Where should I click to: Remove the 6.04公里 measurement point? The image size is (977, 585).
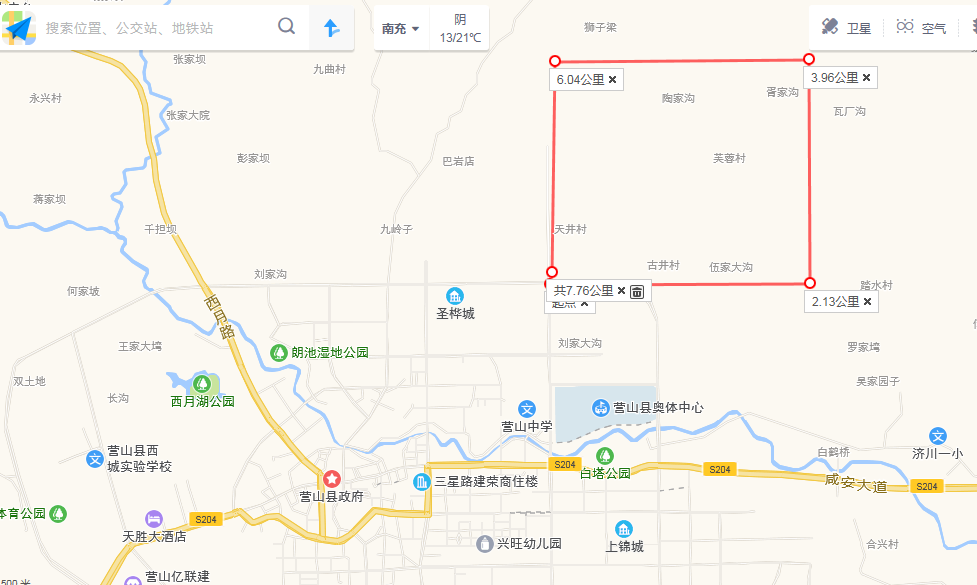click(612, 79)
